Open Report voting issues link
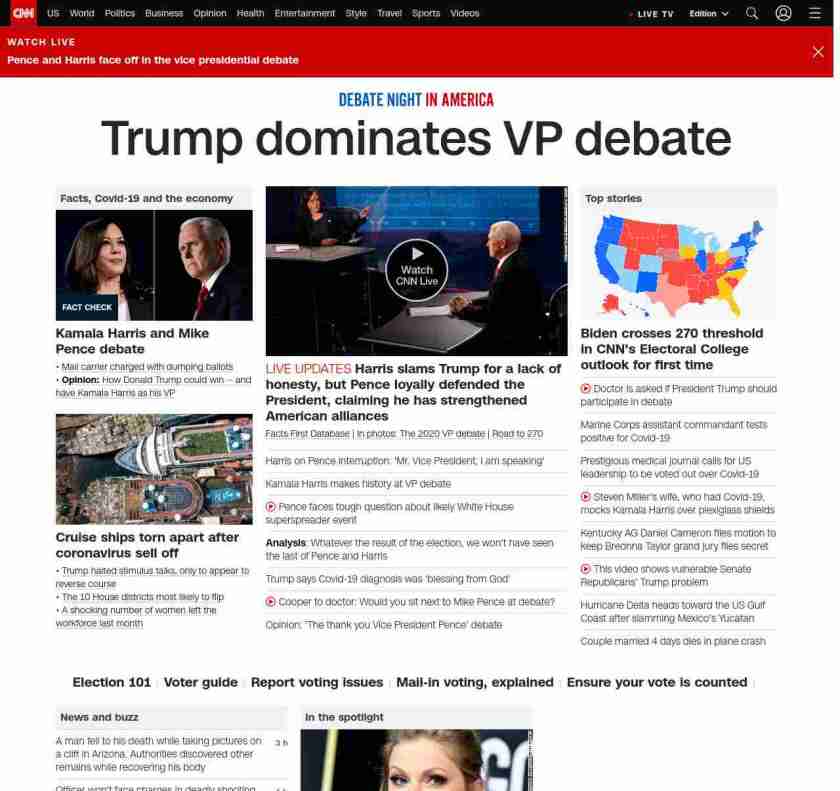The image size is (840, 791). pos(317,682)
